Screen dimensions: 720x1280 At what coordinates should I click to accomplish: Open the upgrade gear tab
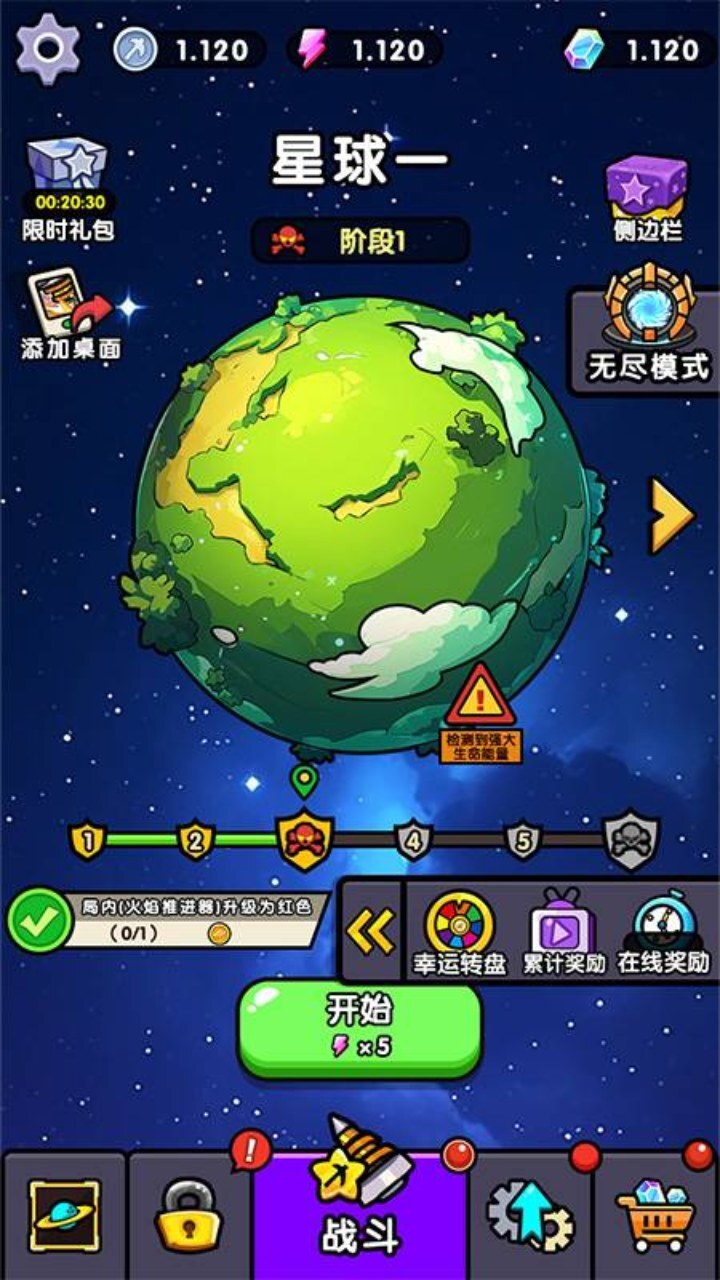(x=529, y=1216)
